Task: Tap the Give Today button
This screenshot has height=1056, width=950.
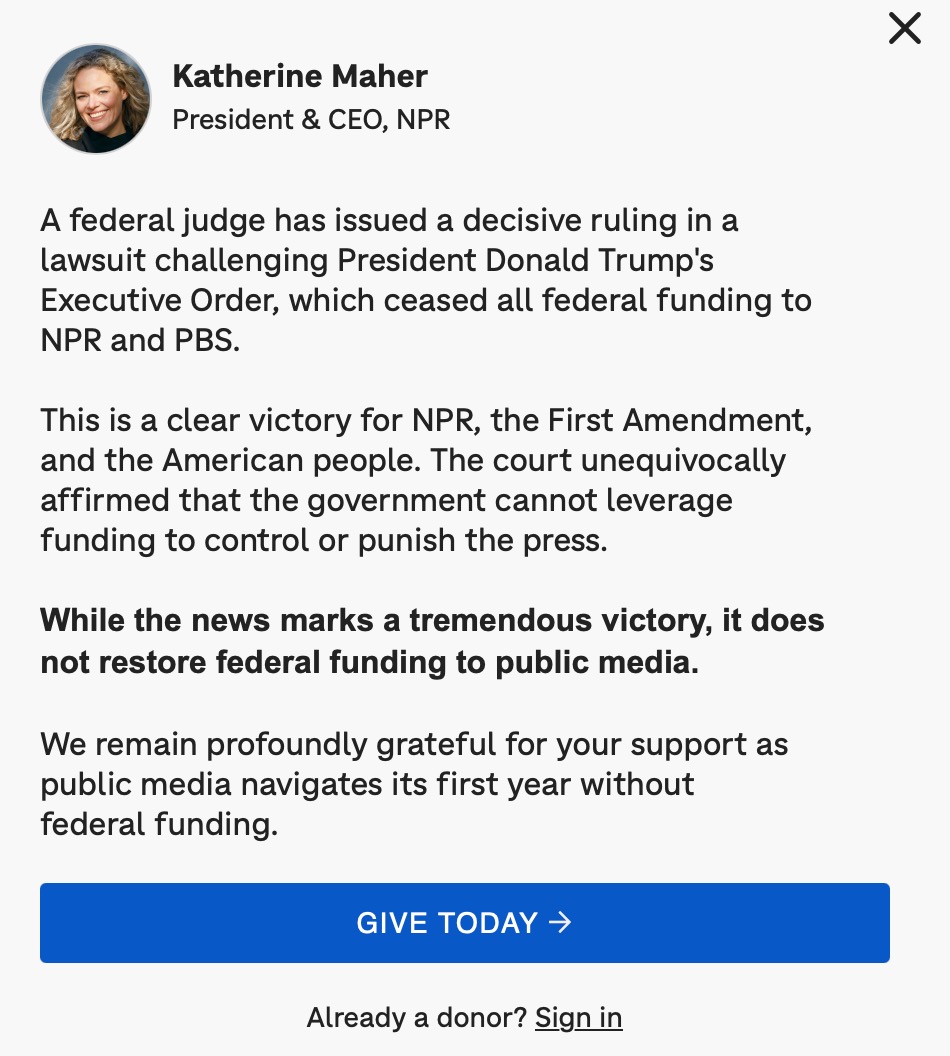Action: pos(464,922)
